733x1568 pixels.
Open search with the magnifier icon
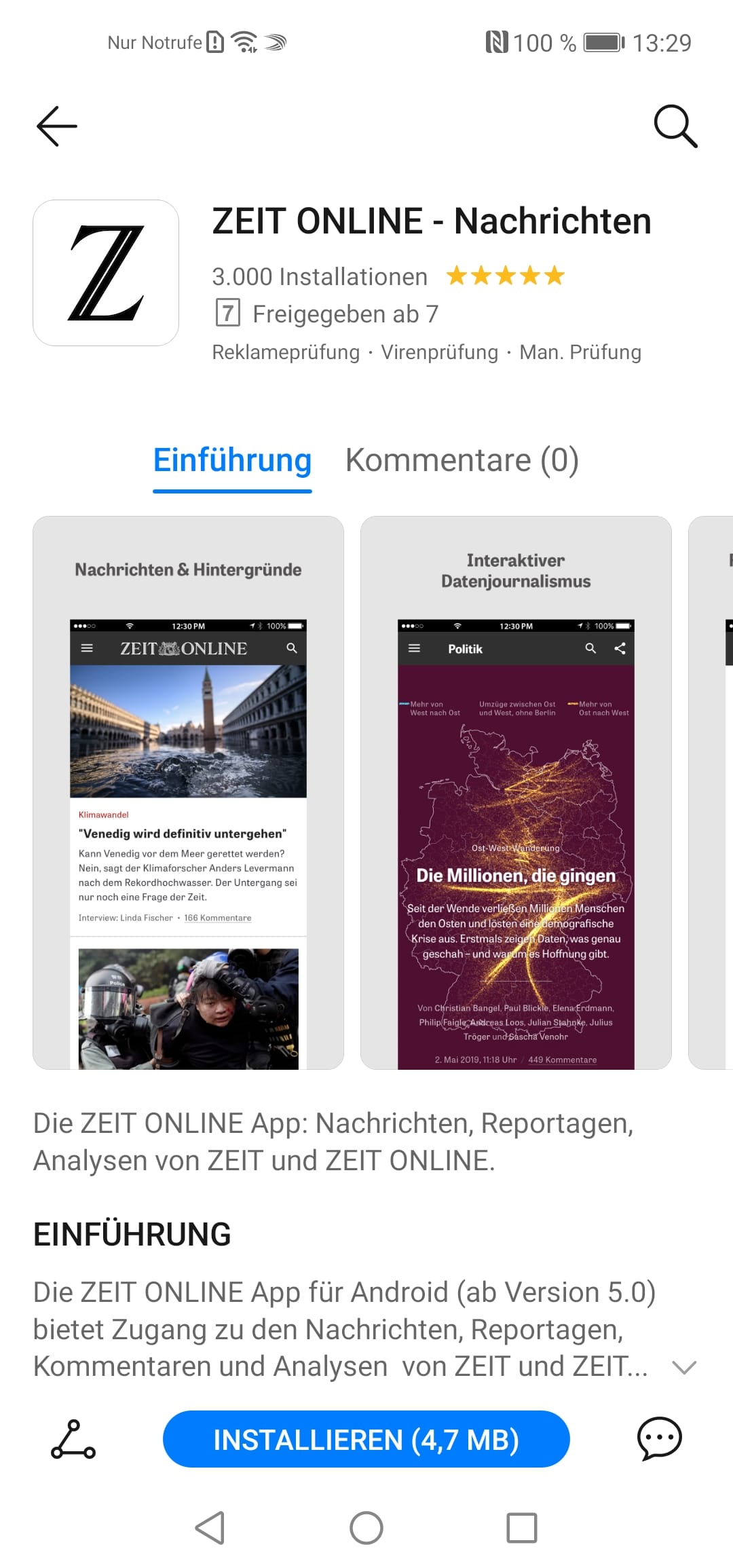(x=675, y=126)
